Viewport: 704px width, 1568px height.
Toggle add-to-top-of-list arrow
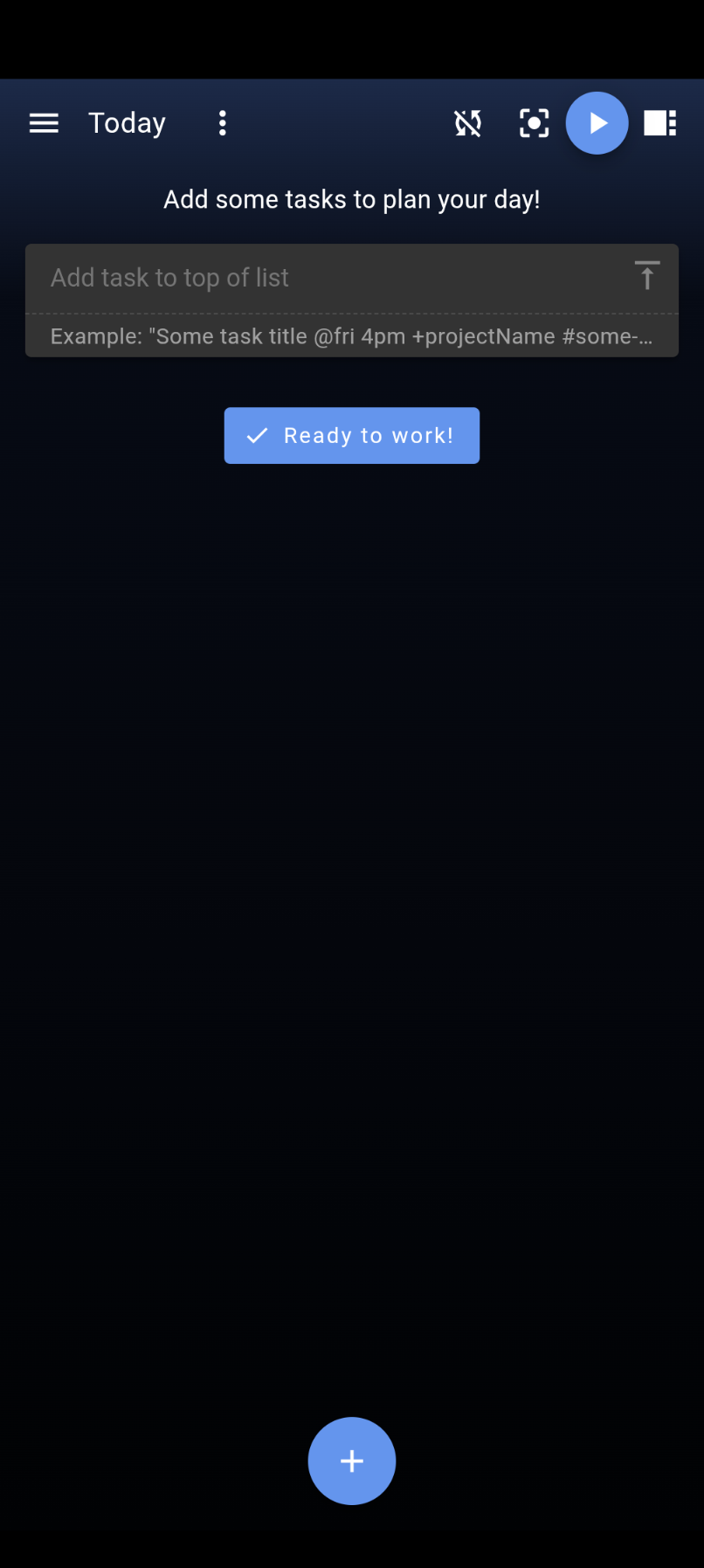[x=647, y=276]
